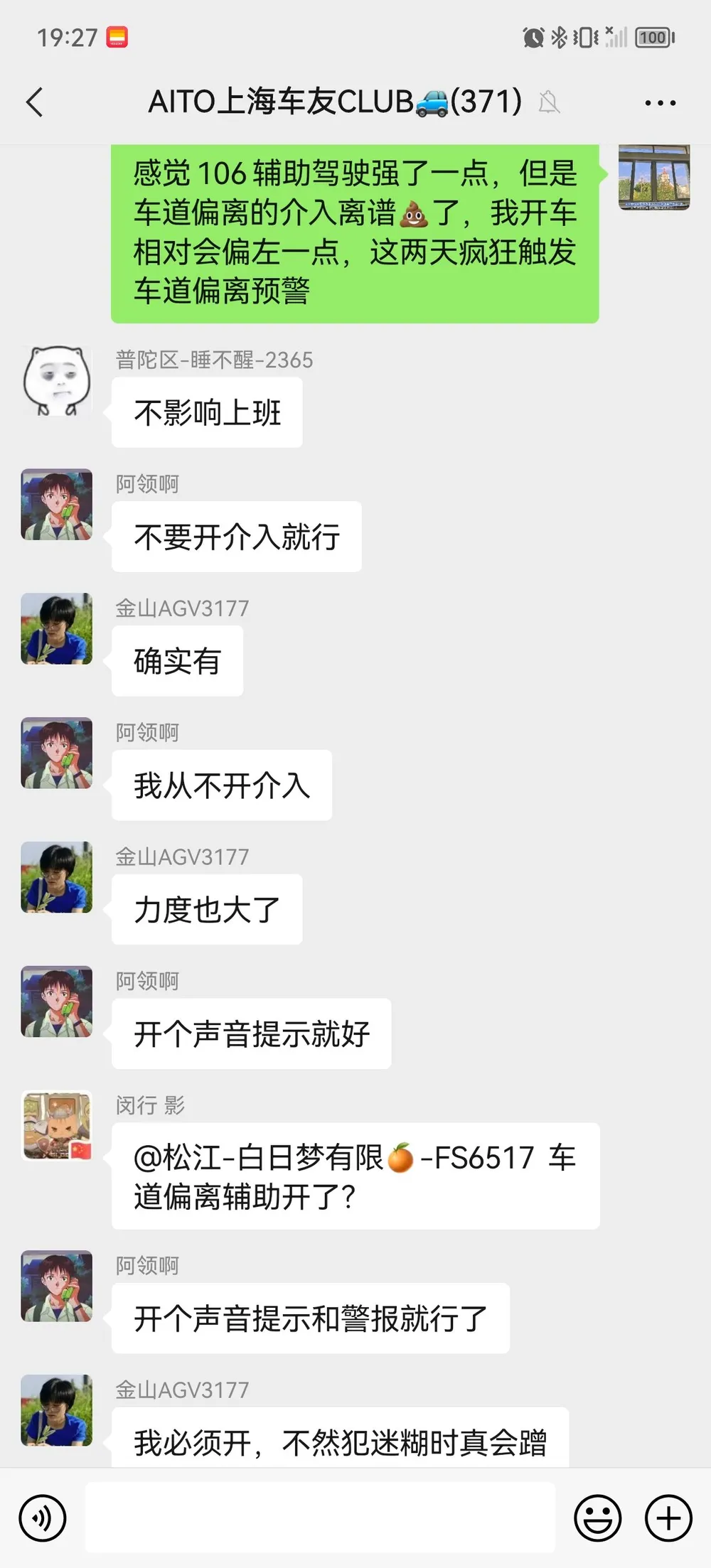Open 闵行 影's avatar profile
This screenshot has width=711, height=1568.
[x=57, y=1126]
